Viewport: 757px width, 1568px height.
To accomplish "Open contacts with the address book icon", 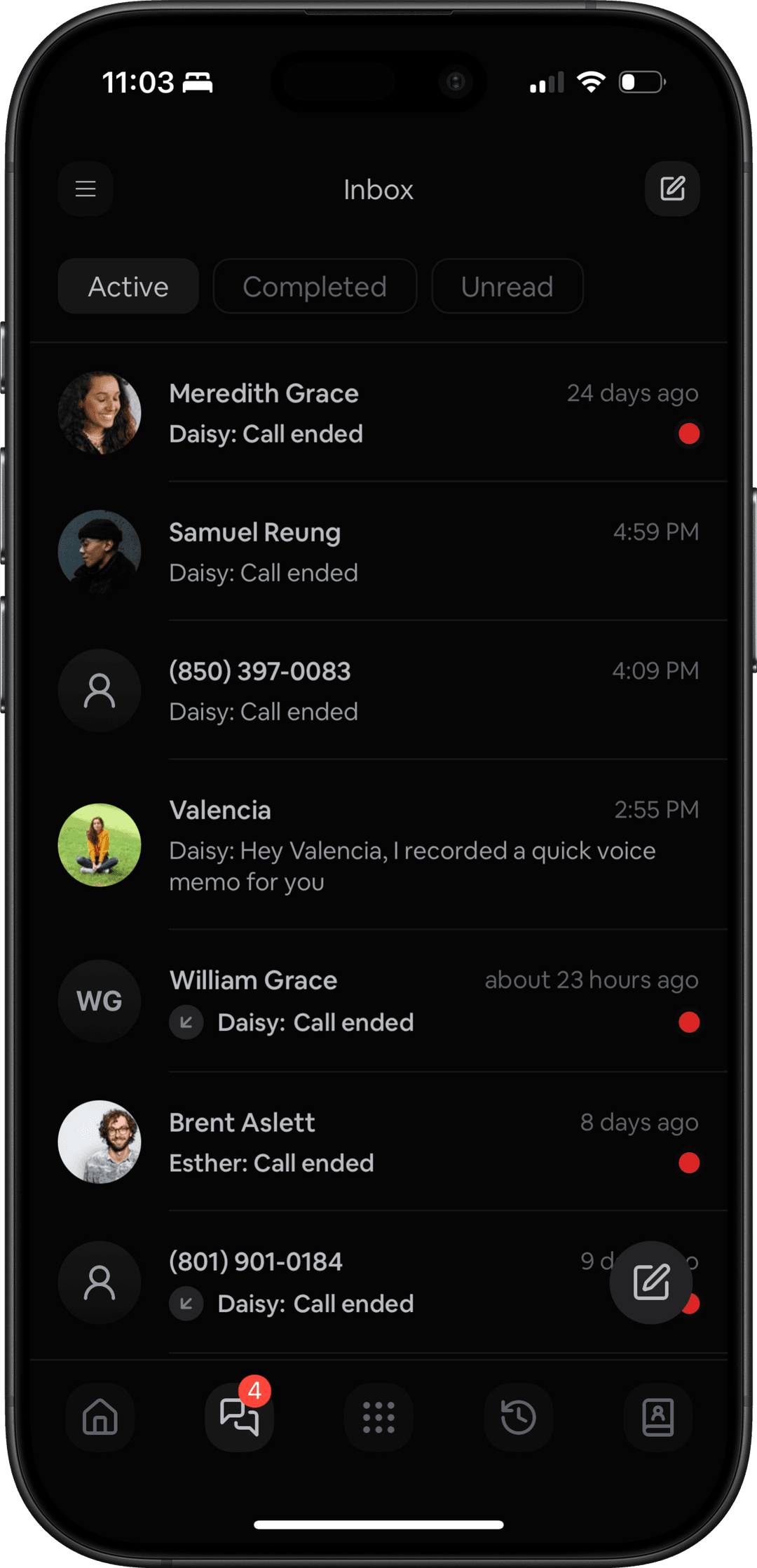I will [657, 1418].
